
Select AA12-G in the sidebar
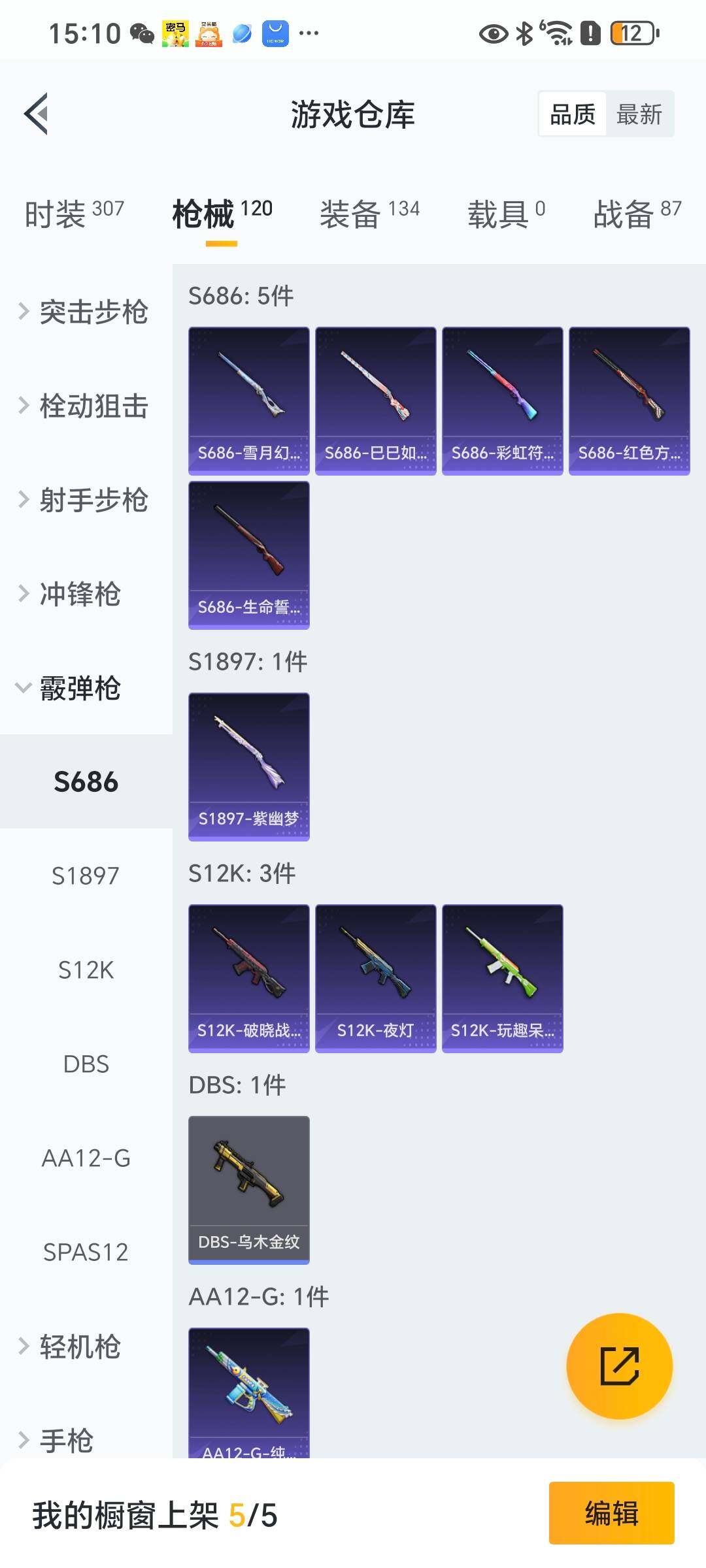(86, 1158)
